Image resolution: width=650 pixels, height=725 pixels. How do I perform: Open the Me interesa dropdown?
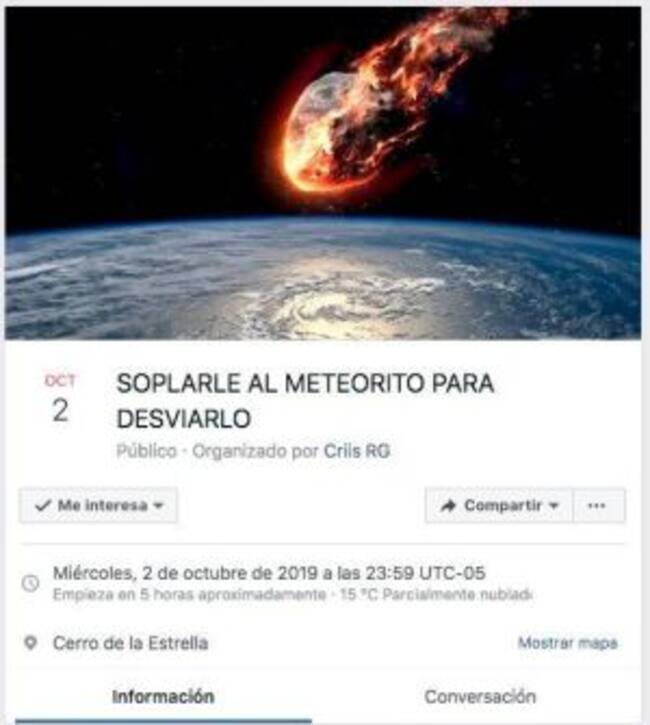(x=98, y=506)
